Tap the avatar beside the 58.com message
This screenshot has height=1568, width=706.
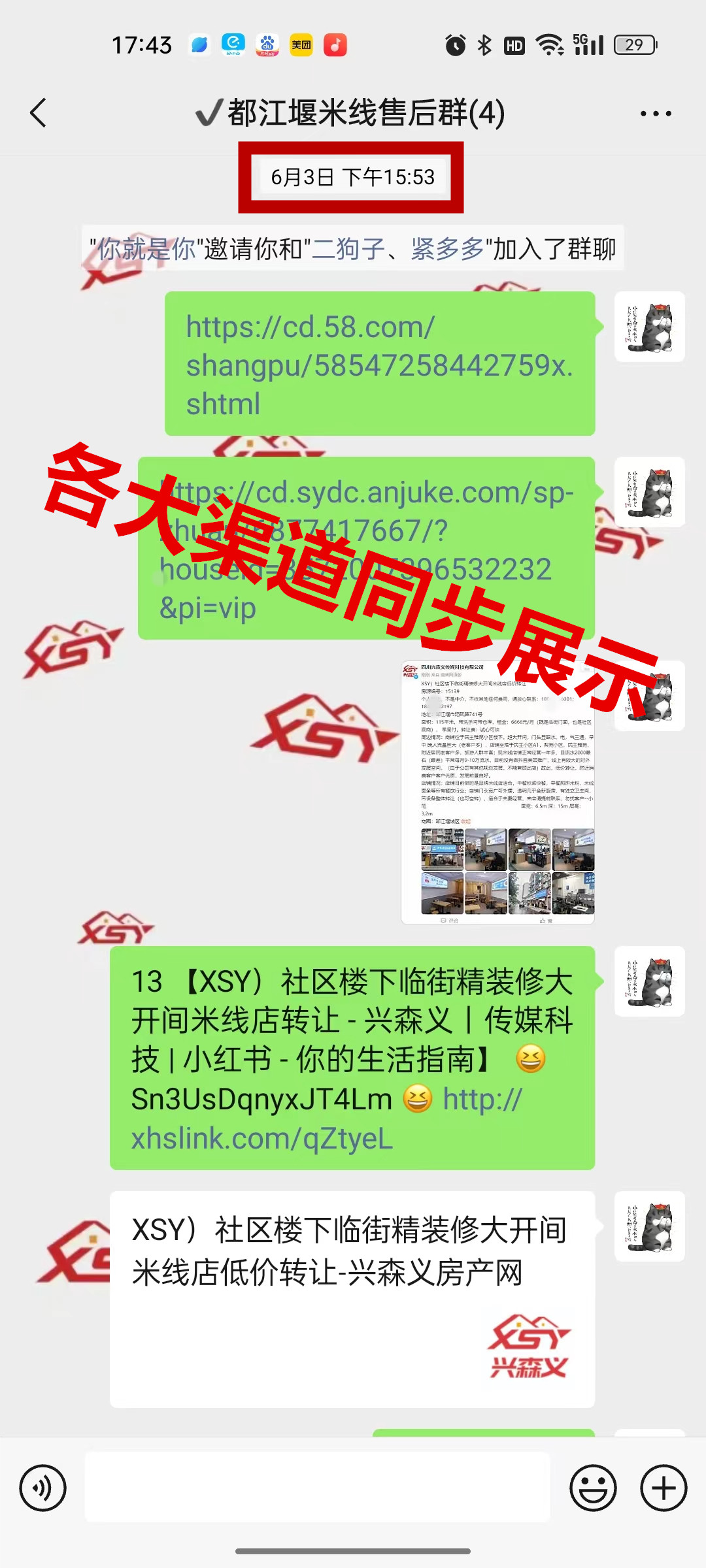649,327
